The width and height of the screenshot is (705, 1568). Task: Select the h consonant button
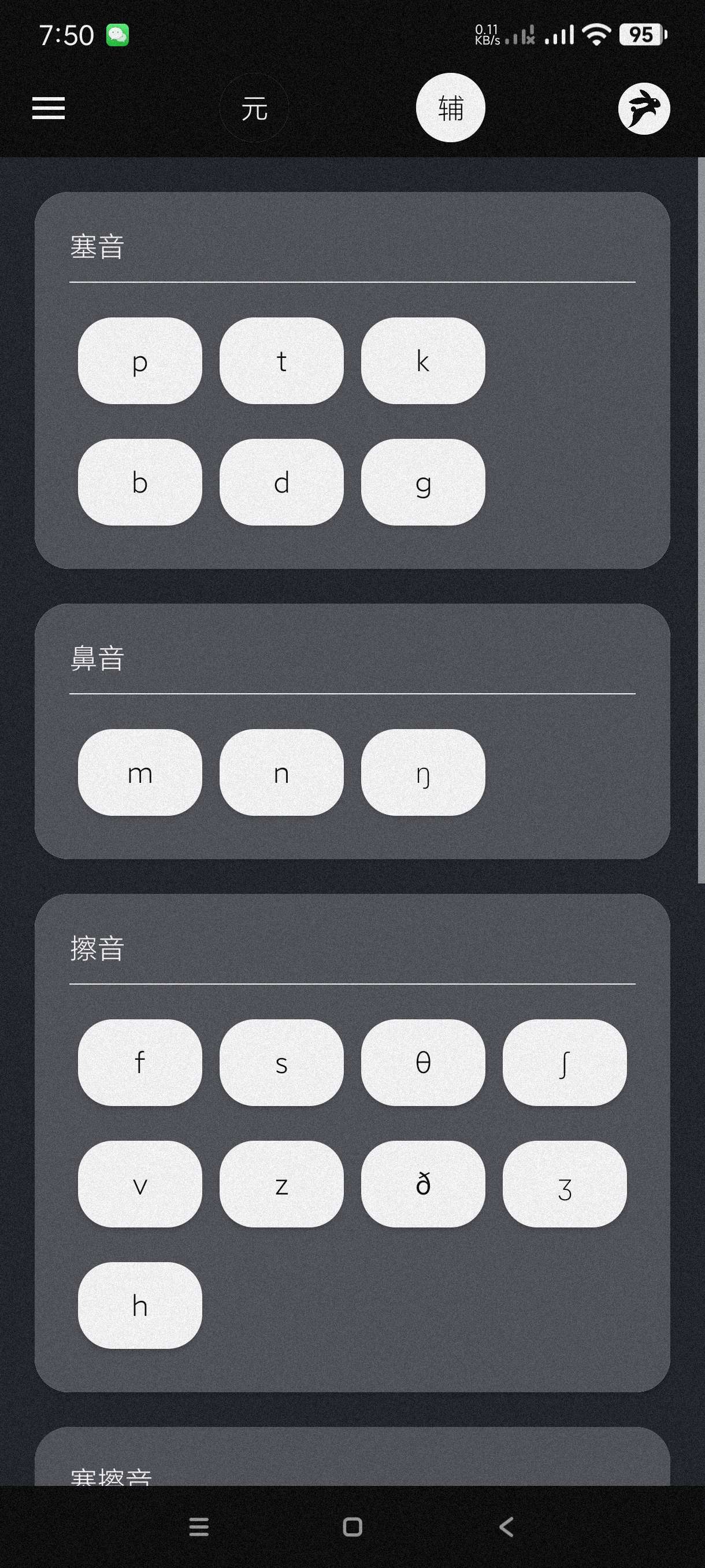point(140,1305)
